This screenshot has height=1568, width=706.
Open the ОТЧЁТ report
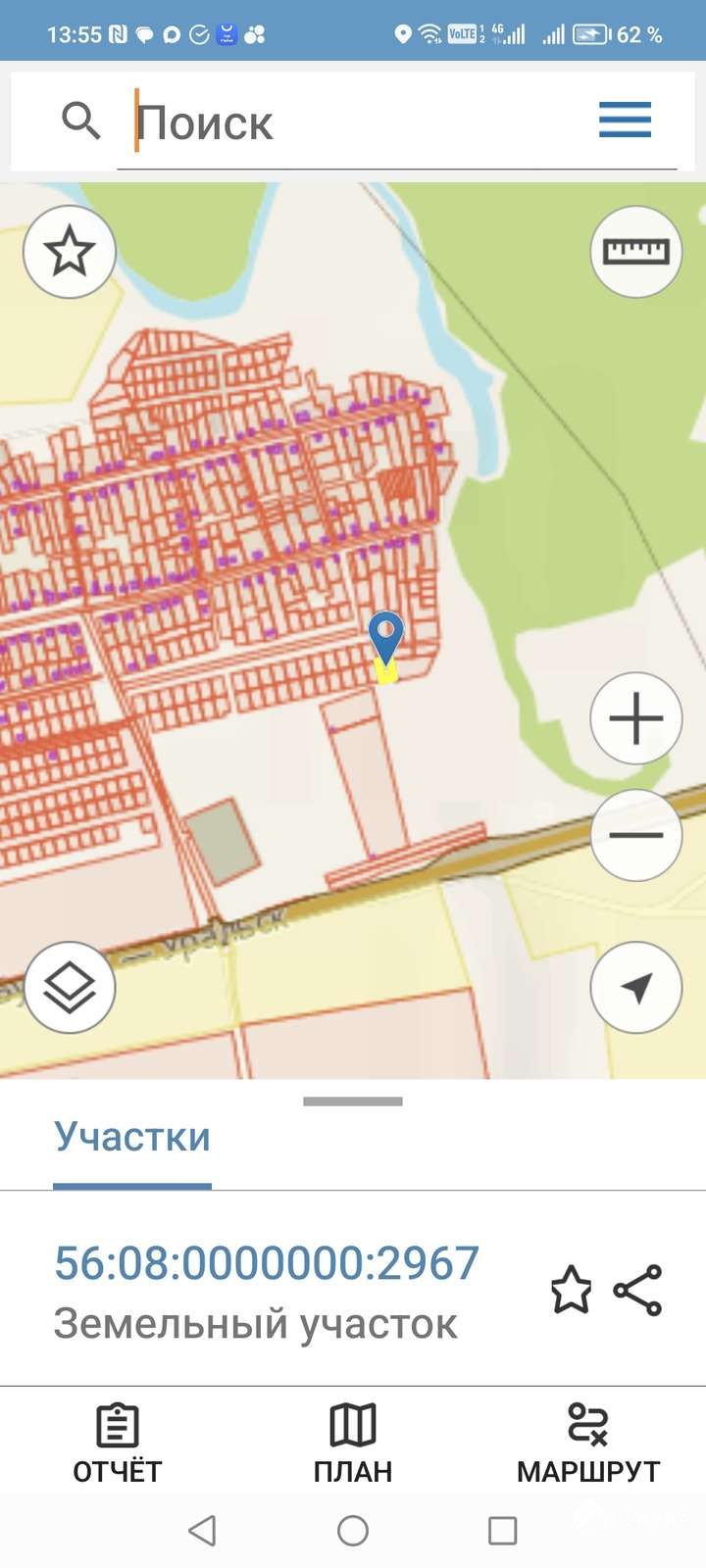pos(118,1443)
